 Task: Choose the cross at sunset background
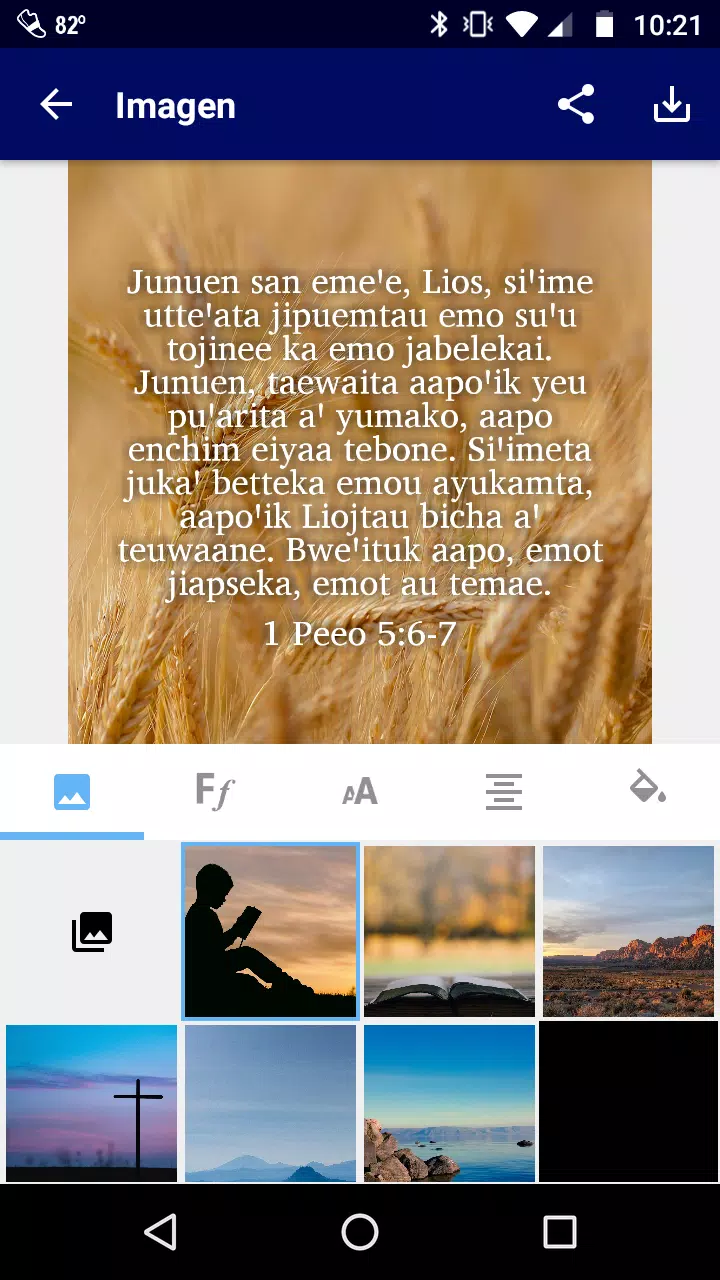91,1103
